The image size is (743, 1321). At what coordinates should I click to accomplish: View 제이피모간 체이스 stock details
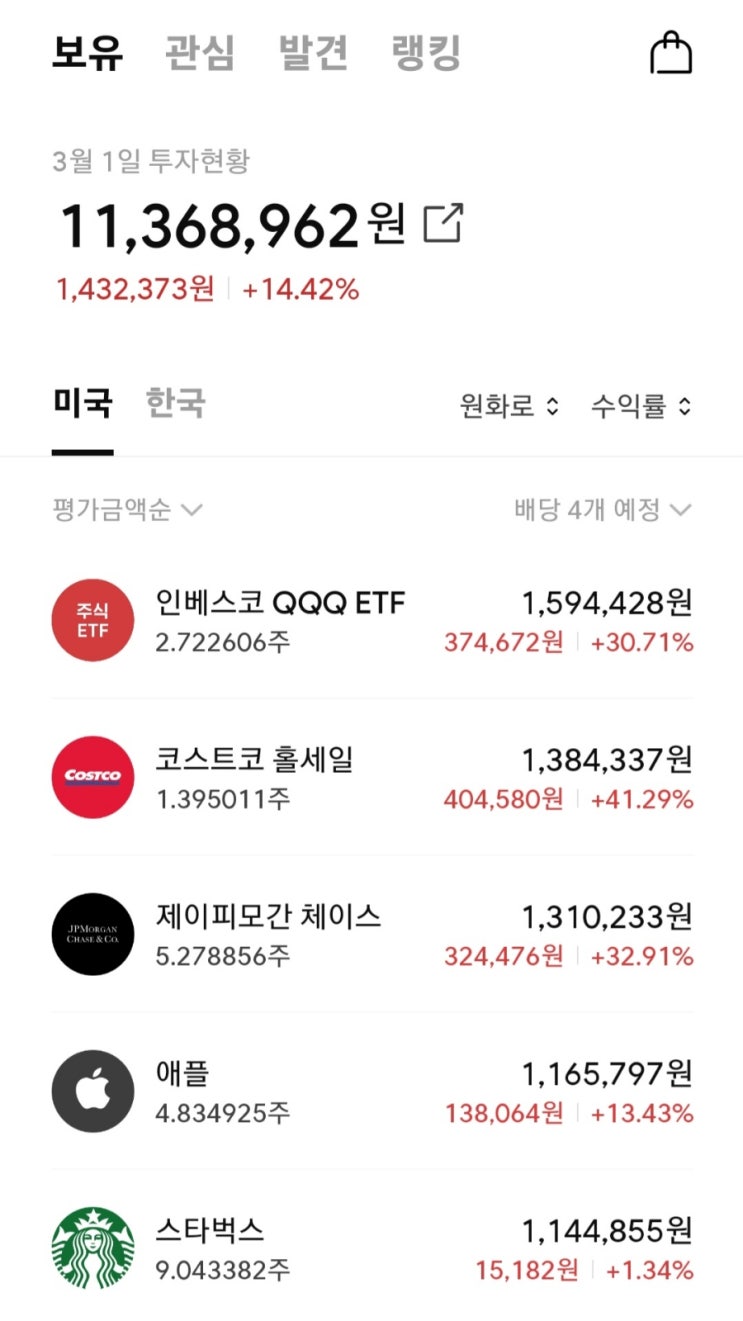point(372,934)
